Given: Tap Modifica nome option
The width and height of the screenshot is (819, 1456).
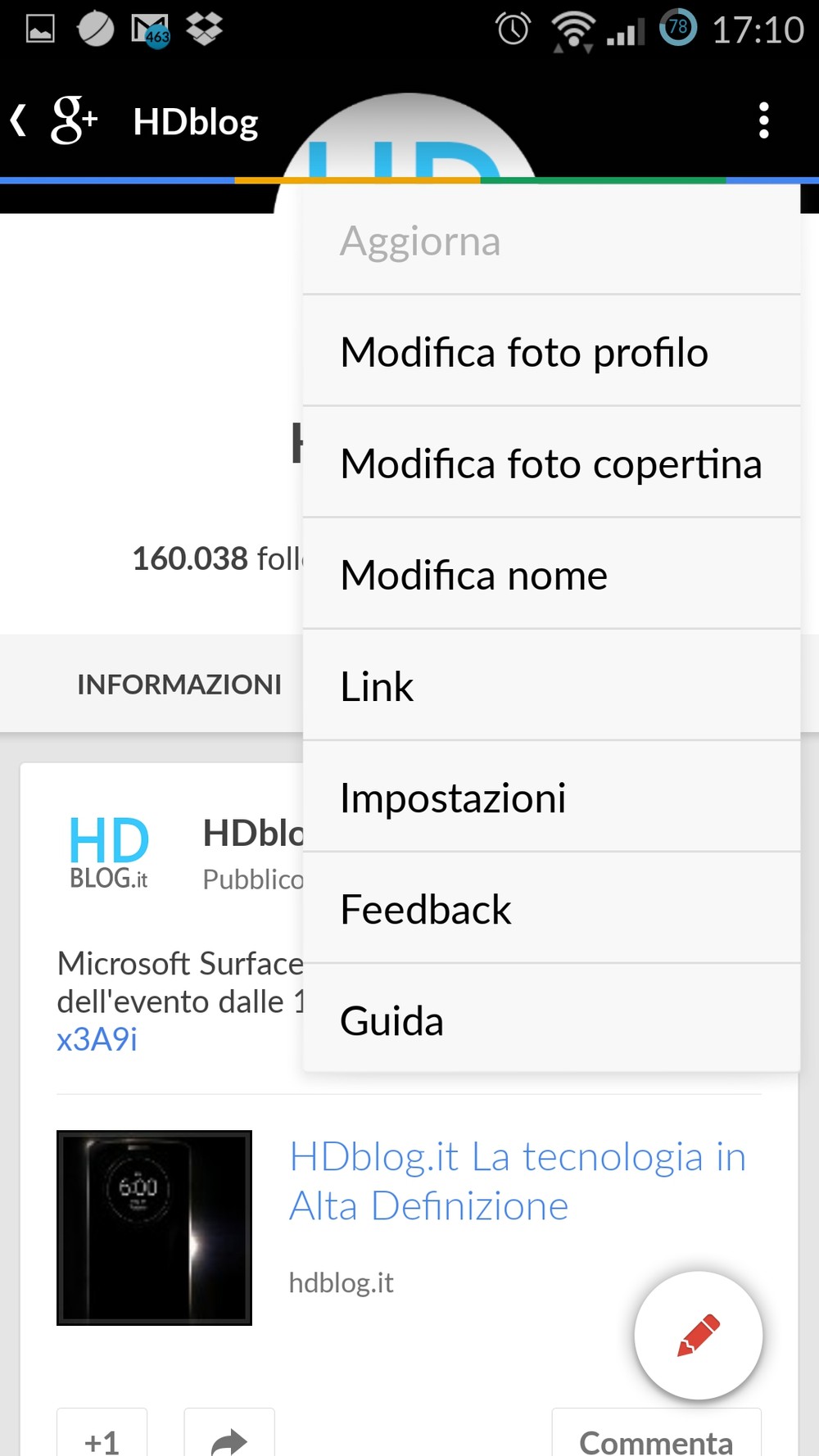Looking at the screenshot, I should pyautogui.click(x=551, y=575).
